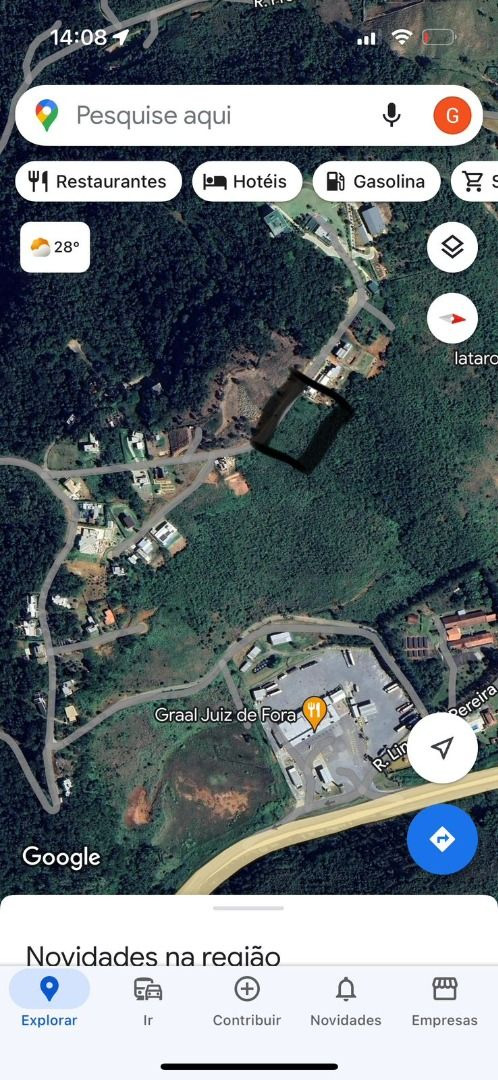Filter by the Hotéis chip
This screenshot has width=498, height=1080.
point(247,182)
